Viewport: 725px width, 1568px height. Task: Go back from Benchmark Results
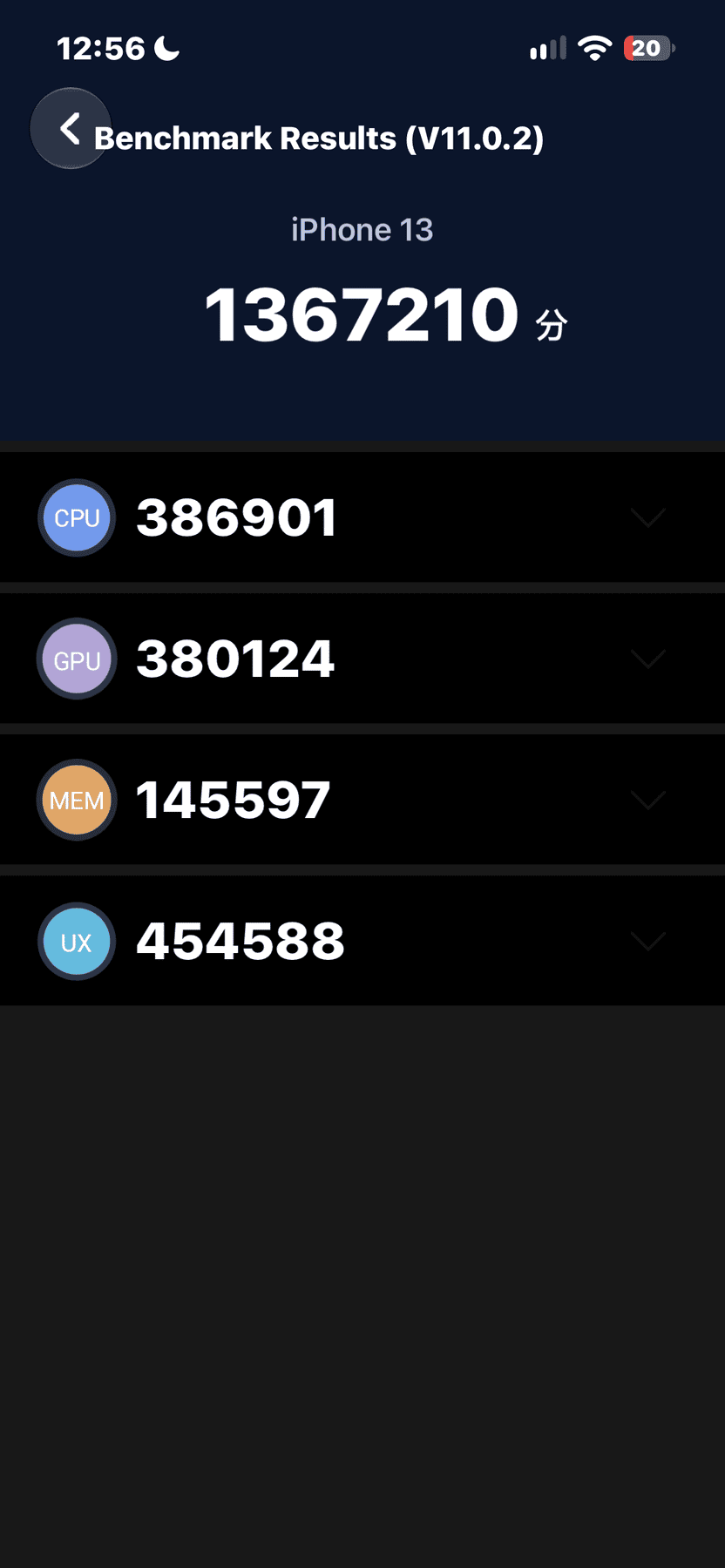(71, 129)
